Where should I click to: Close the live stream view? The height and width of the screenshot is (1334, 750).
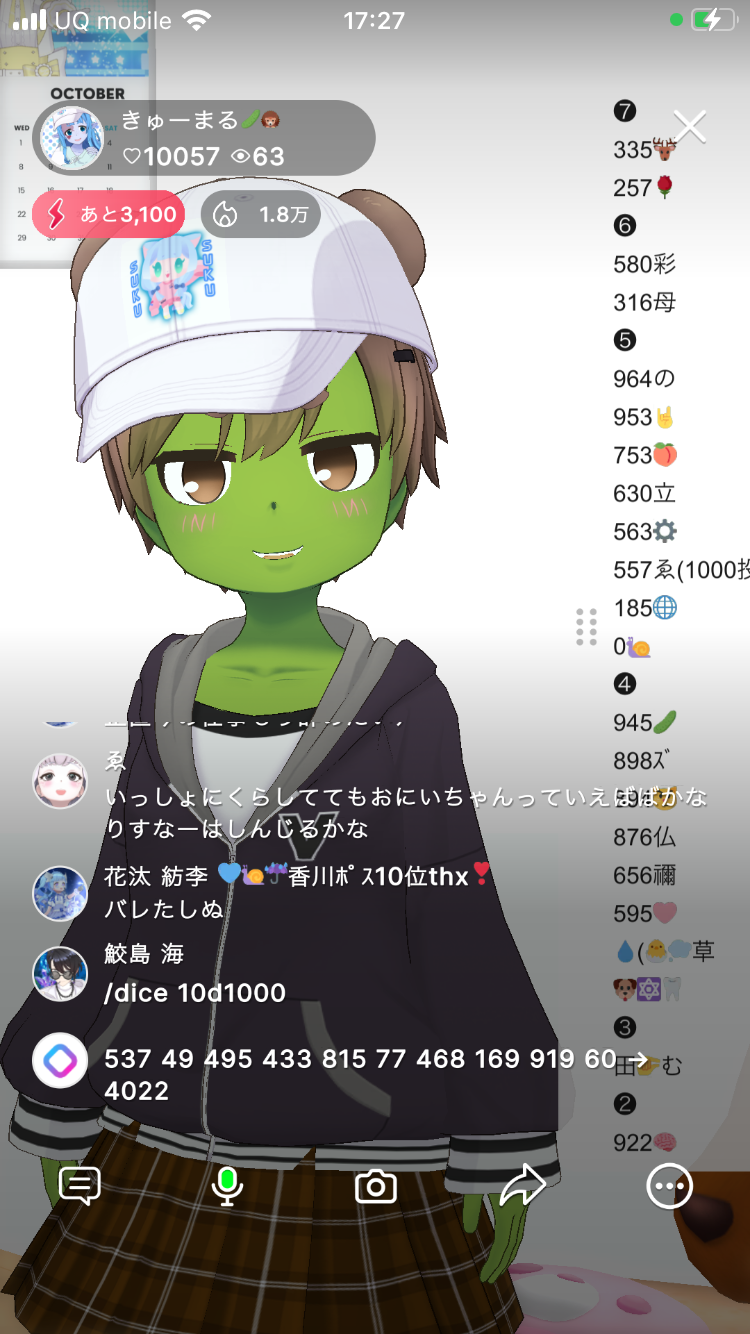point(690,127)
